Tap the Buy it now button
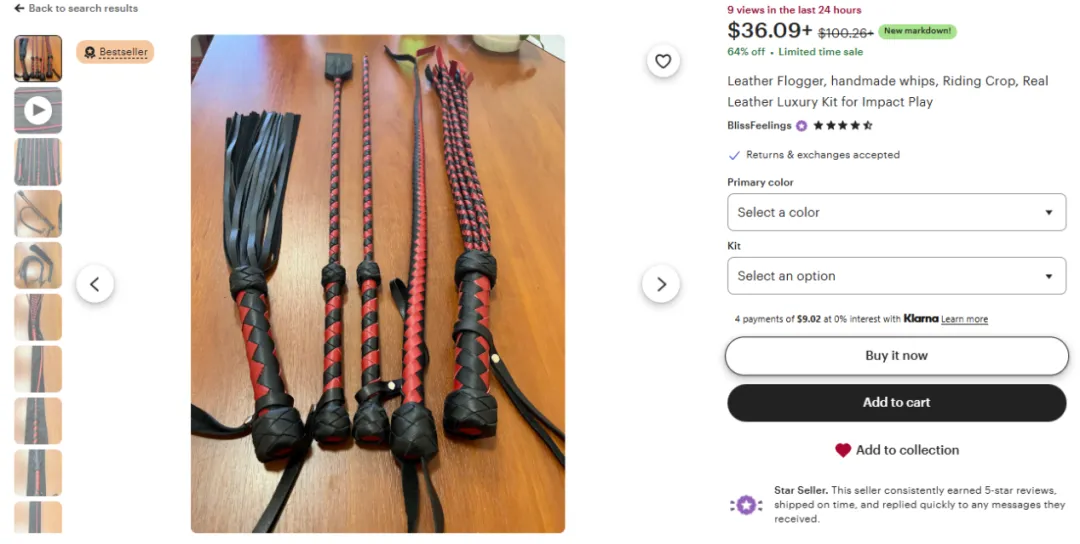1080x544 pixels. pyautogui.click(x=896, y=356)
